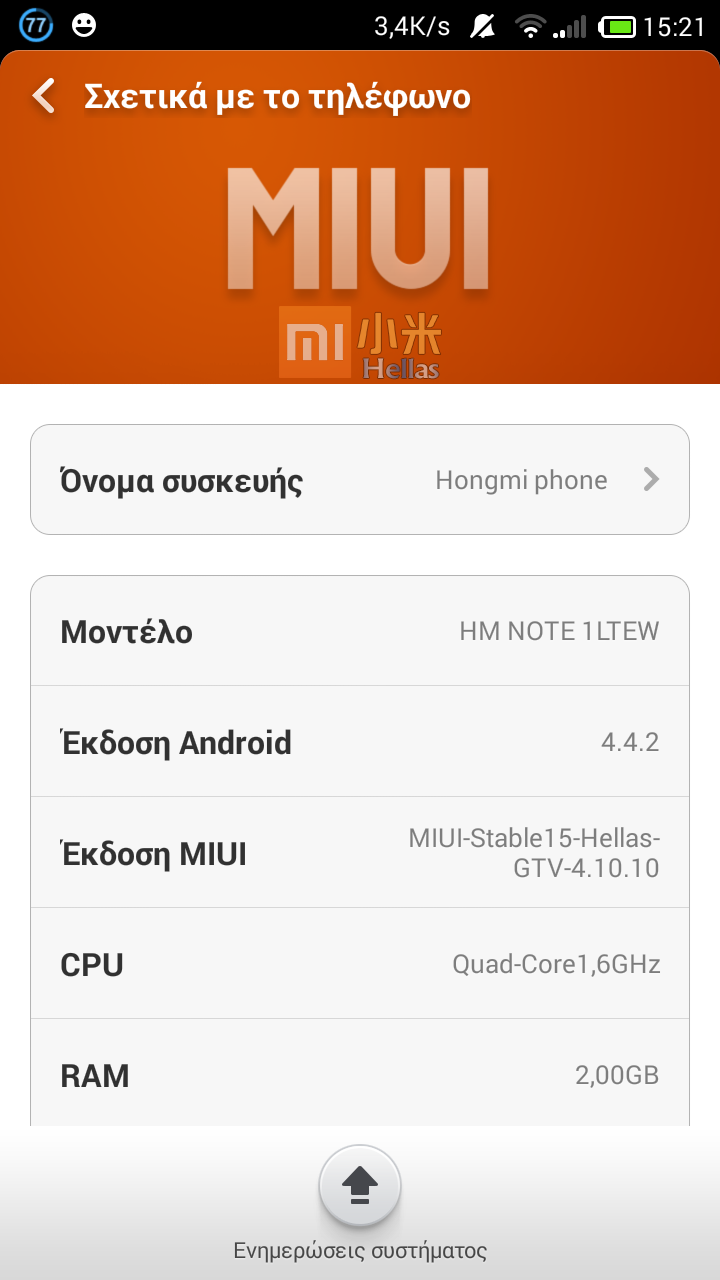
Task: Tap the Ενημερώσεις συστήματος update button
Action: pos(360,1187)
